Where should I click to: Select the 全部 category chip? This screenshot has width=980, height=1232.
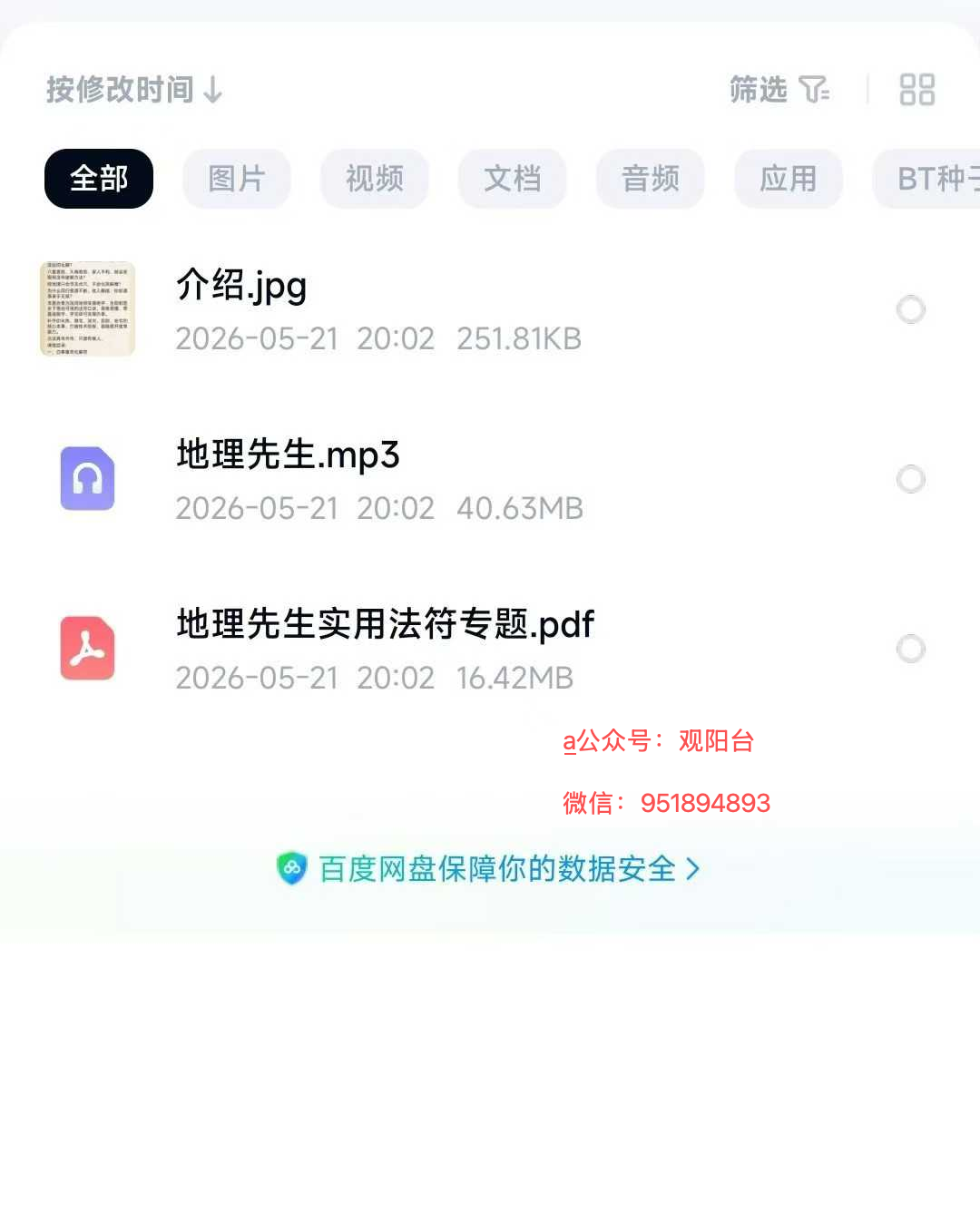coord(99,179)
